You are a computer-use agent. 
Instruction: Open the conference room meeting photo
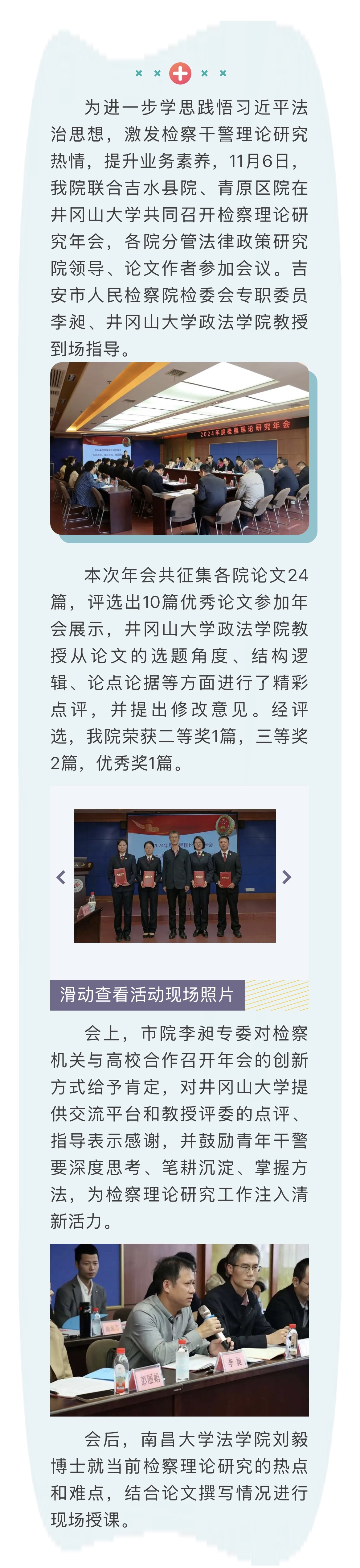[179, 449]
